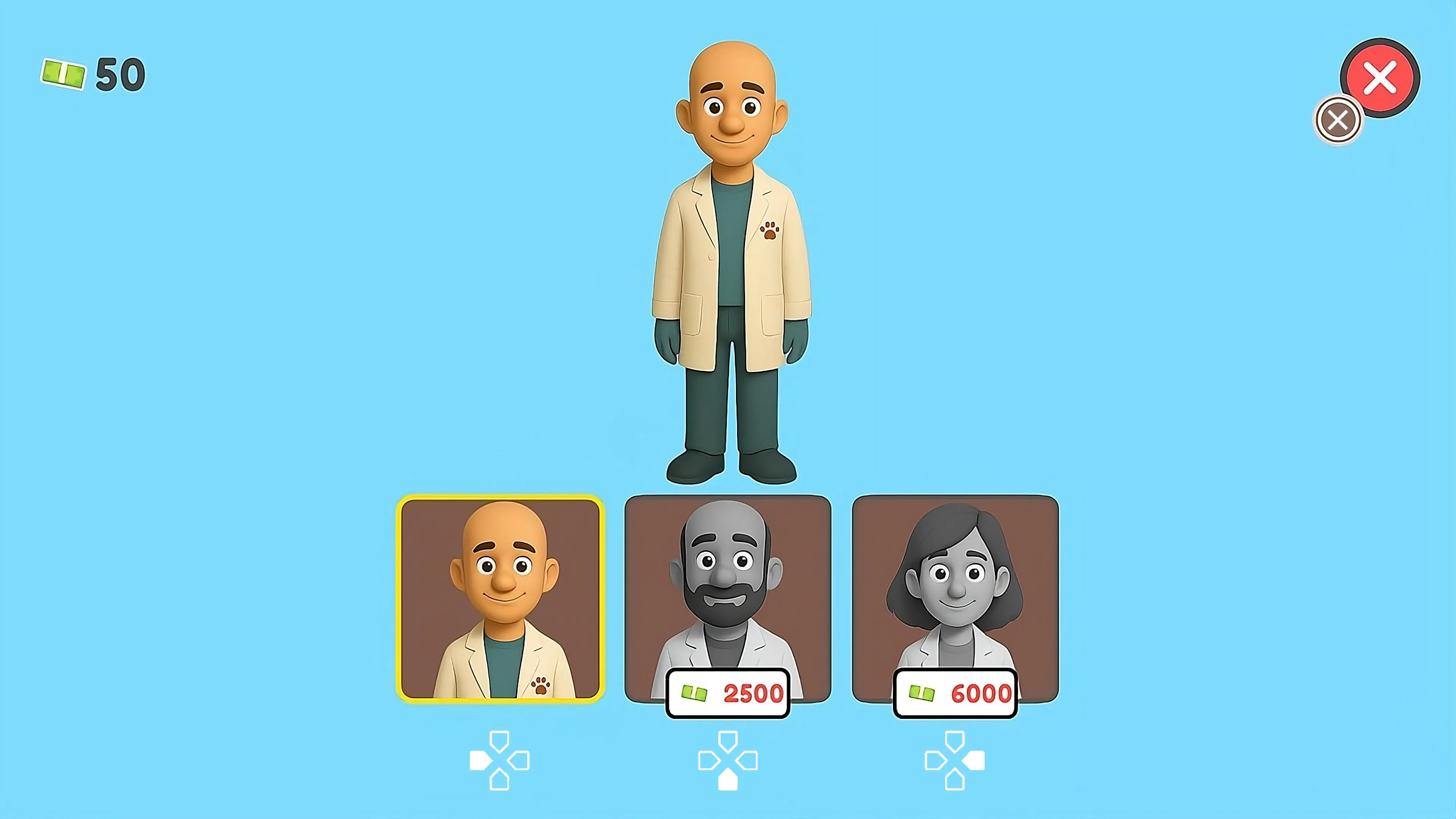Buy the bearded vet for 2500
Image resolution: width=1456 pixels, height=819 pixels.
tap(728, 693)
